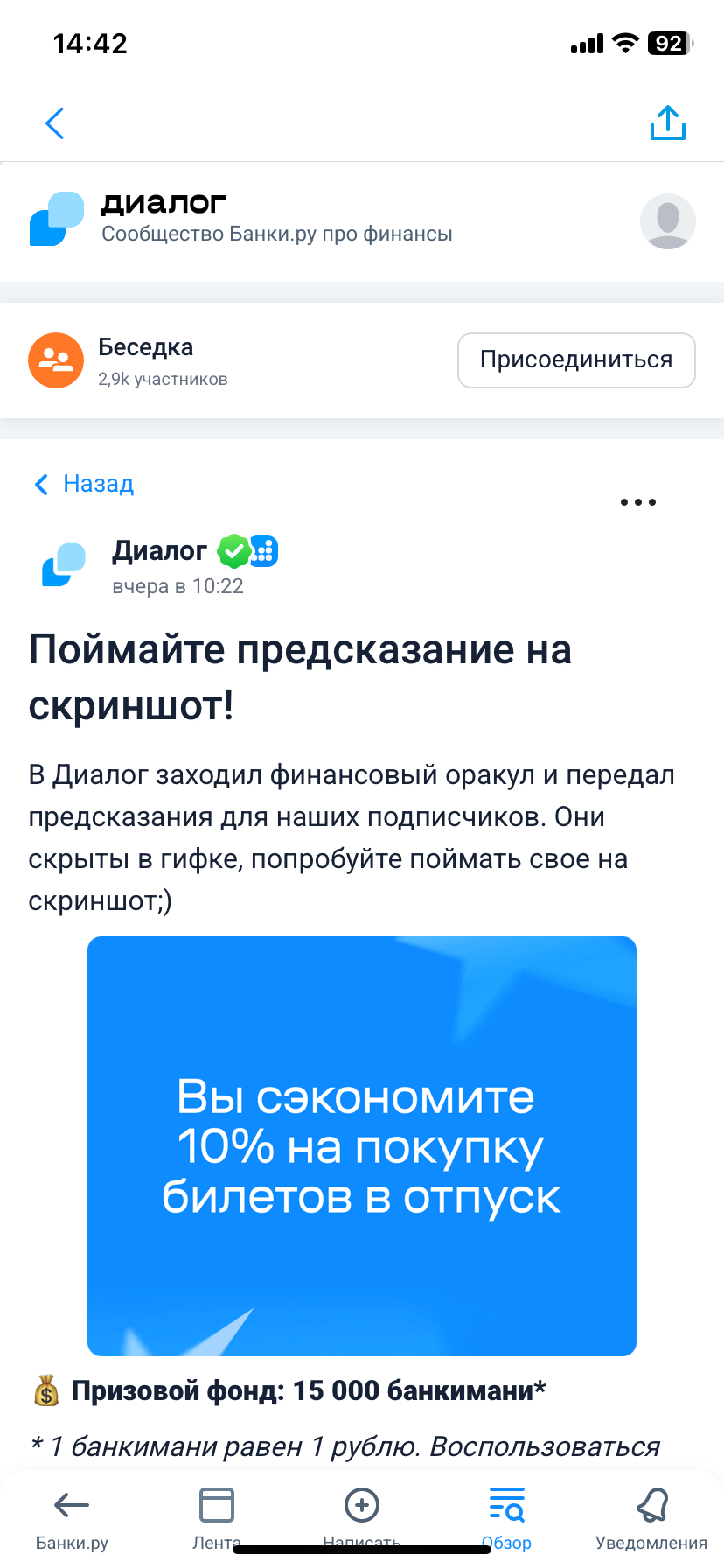Viewport: 724px width, 1568px height.
Task: Open the Диалог author profile
Action: pyautogui.click(x=159, y=551)
